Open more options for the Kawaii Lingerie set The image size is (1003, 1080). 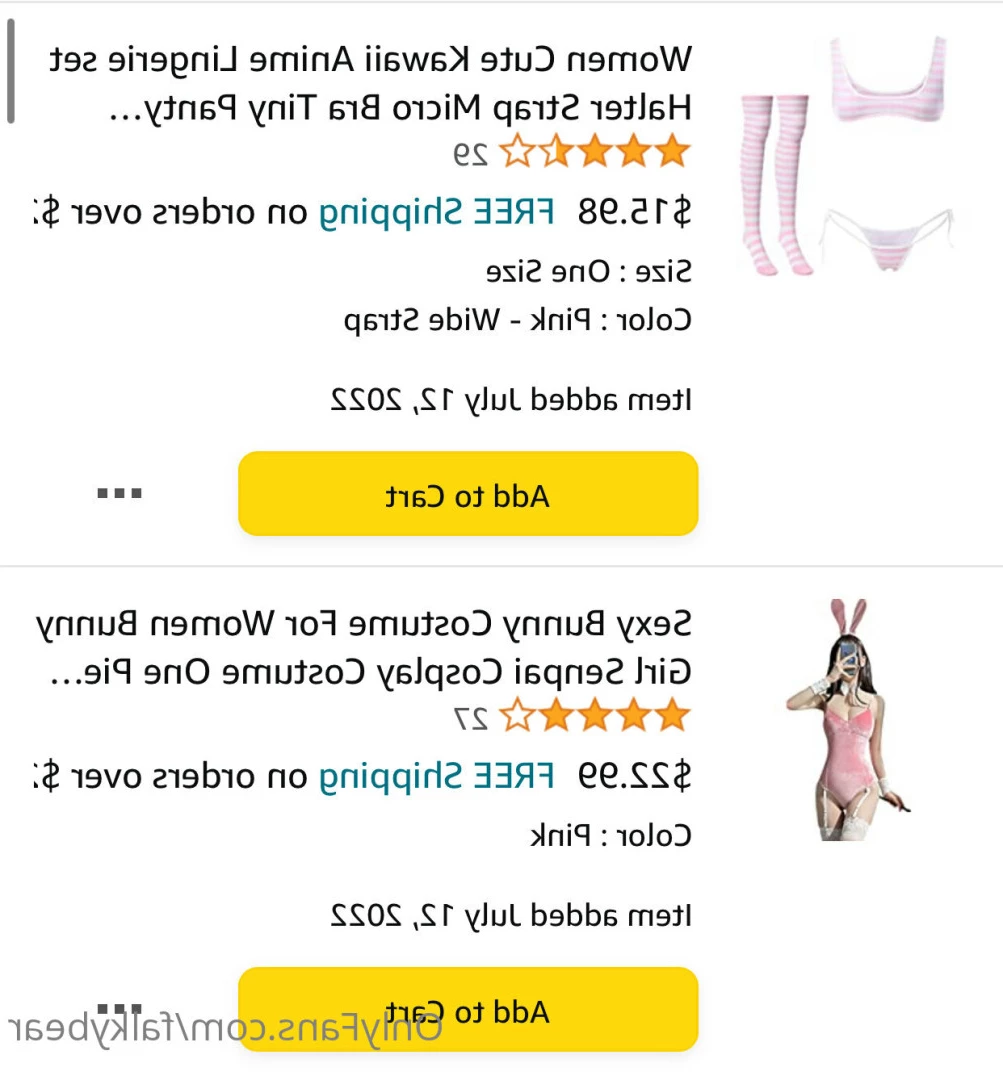click(120, 493)
